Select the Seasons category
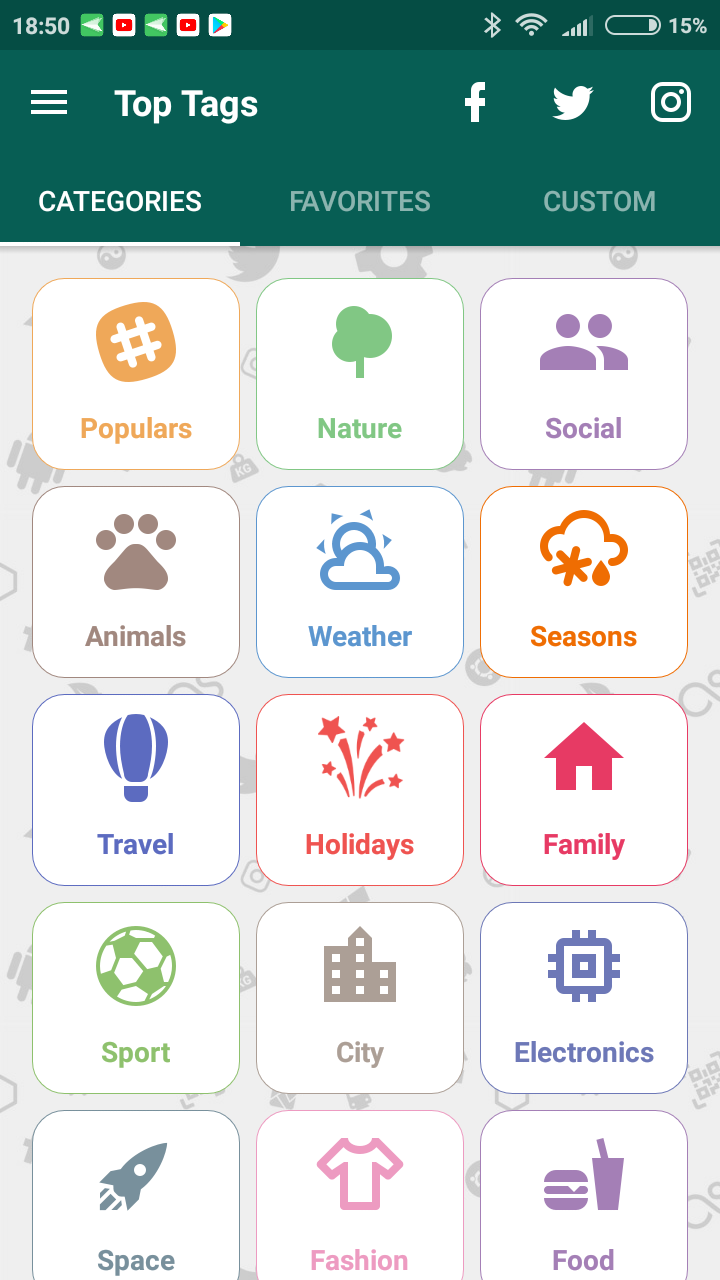This screenshot has width=720, height=1280. 584,582
